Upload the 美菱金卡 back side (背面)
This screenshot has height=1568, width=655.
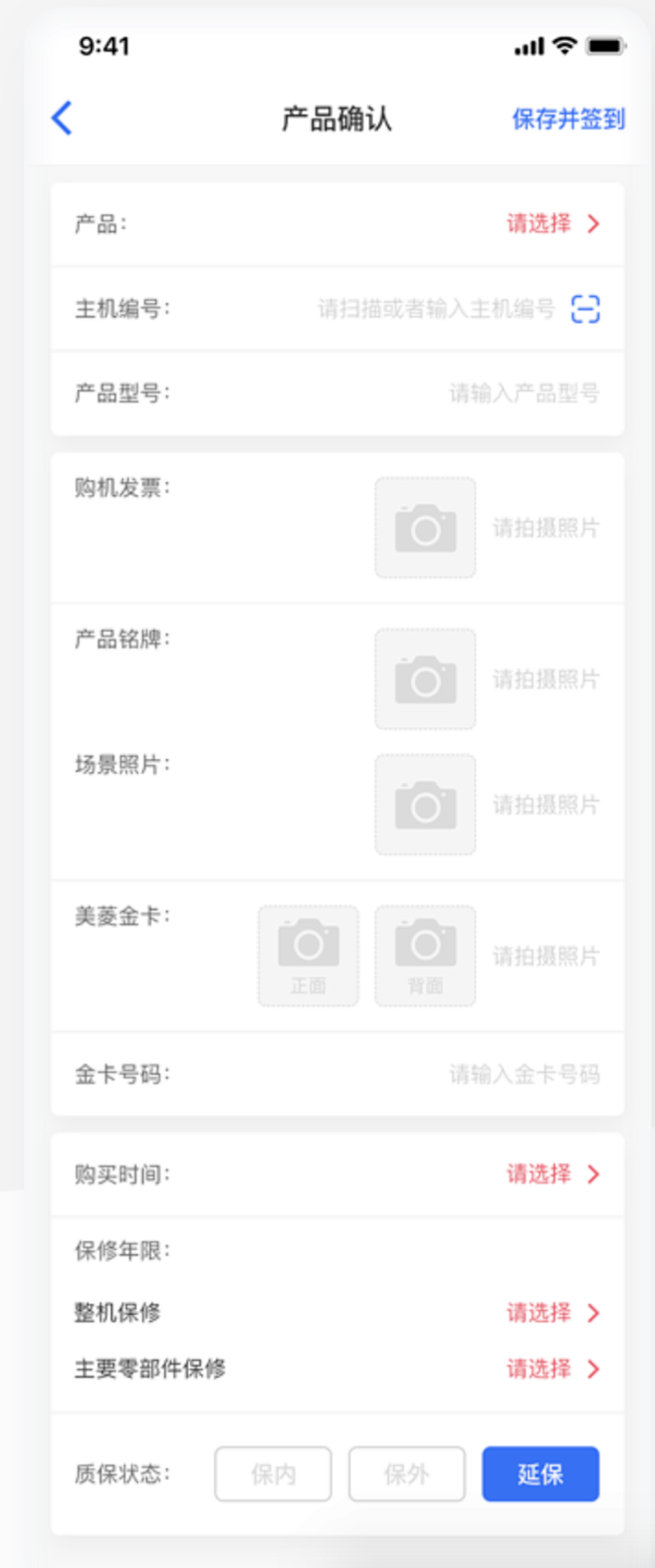pyautogui.click(x=425, y=956)
